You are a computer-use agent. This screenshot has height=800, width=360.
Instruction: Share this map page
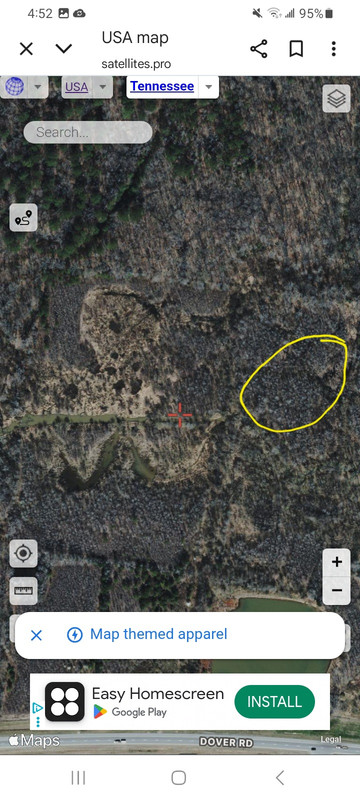(259, 49)
